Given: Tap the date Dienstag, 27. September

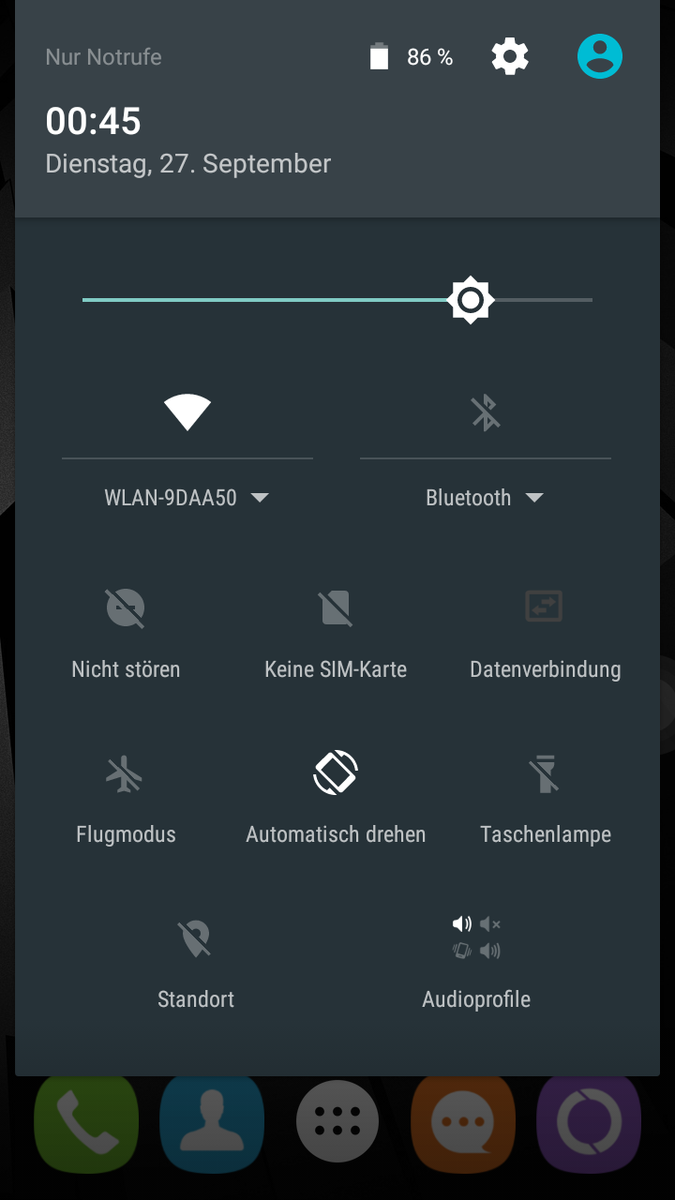Looking at the screenshot, I should 188,164.
